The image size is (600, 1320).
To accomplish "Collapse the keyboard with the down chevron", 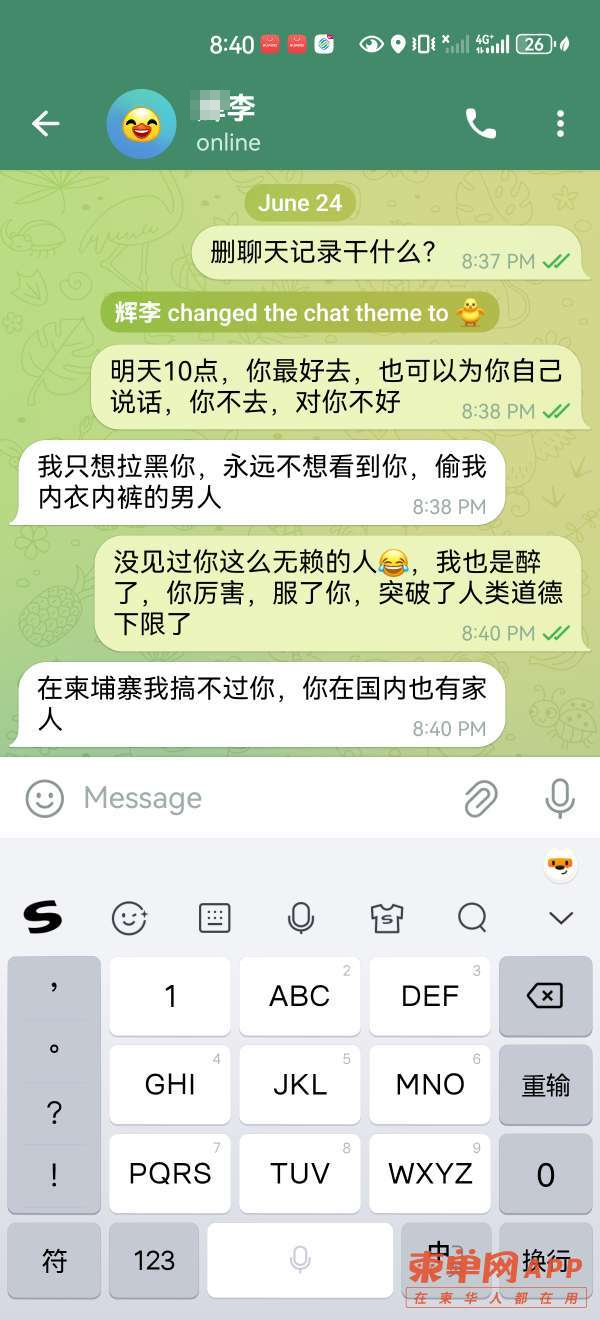I will point(561,917).
